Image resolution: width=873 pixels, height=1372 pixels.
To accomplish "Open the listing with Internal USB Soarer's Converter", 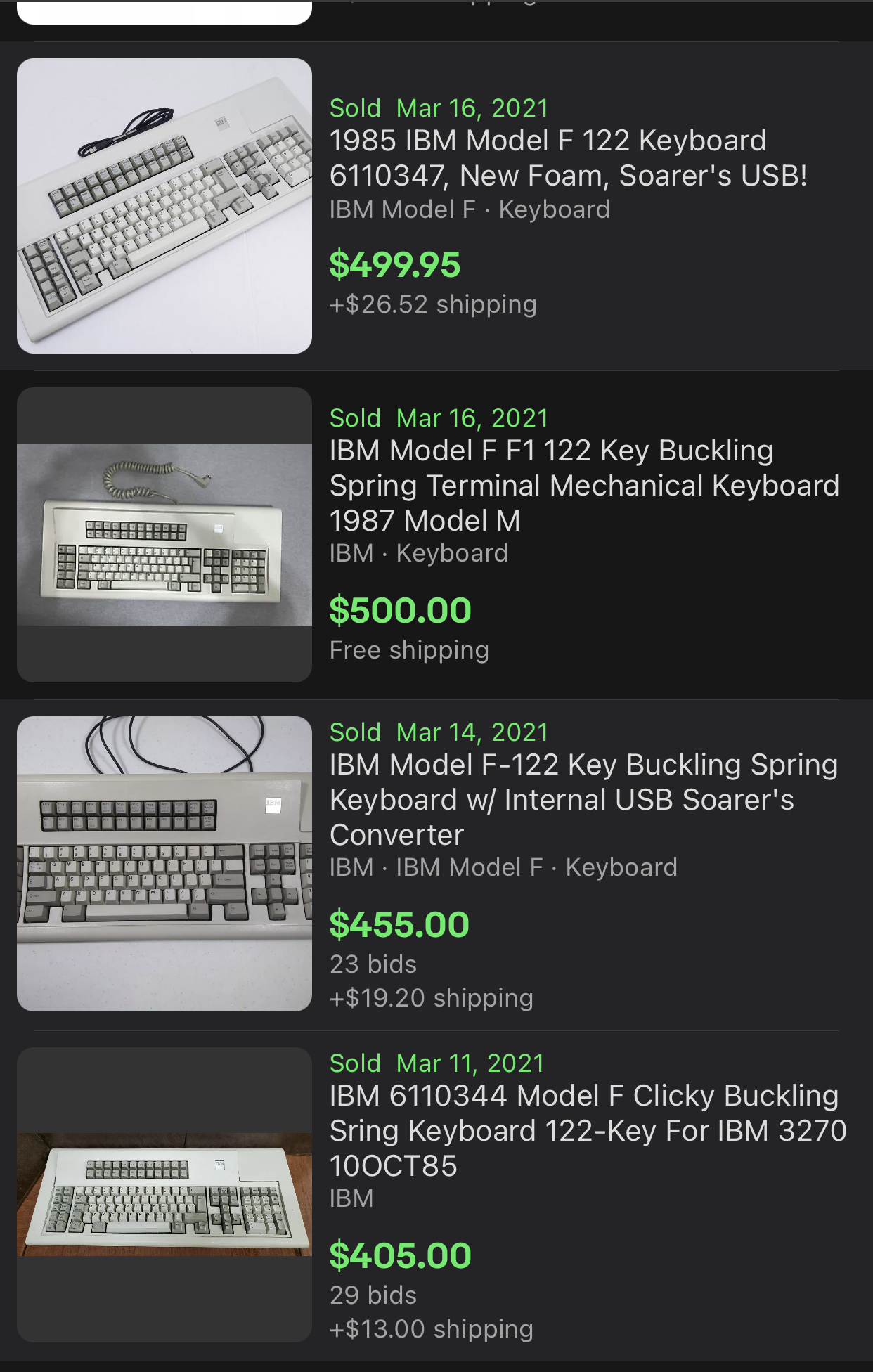I will tap(583, 799).
